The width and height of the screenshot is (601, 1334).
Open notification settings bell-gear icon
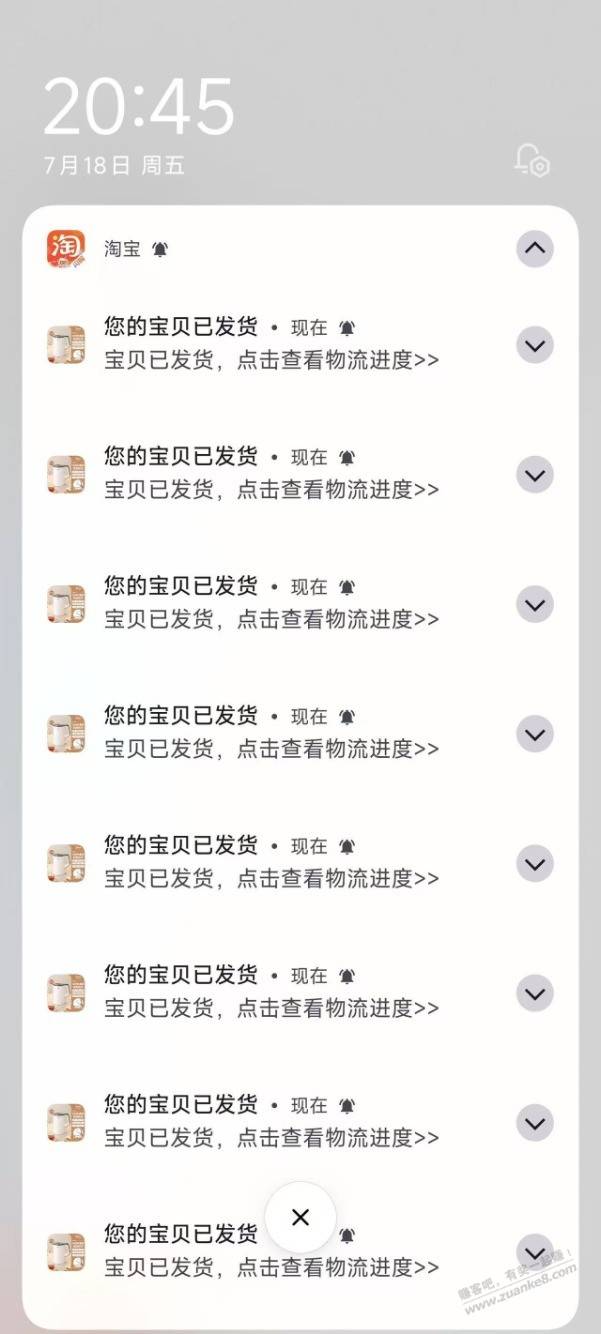(x=532, y=161)
